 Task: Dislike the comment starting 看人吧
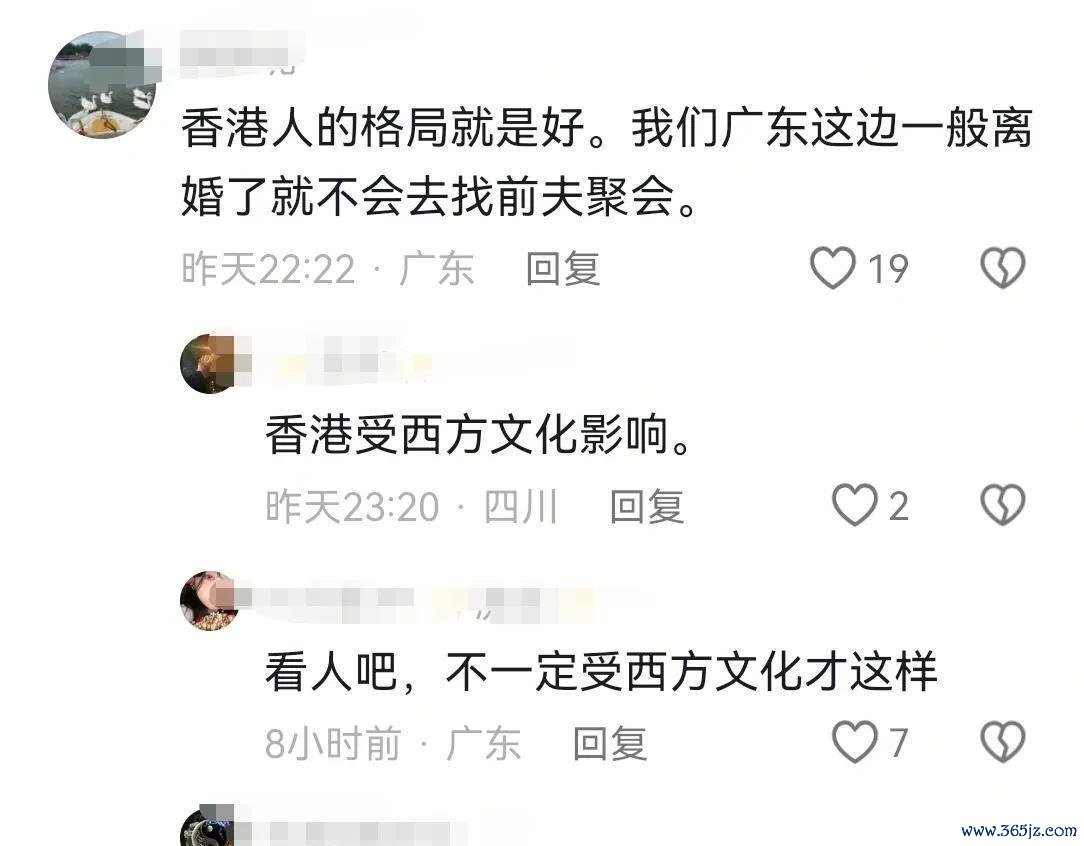click(1002, 742)
